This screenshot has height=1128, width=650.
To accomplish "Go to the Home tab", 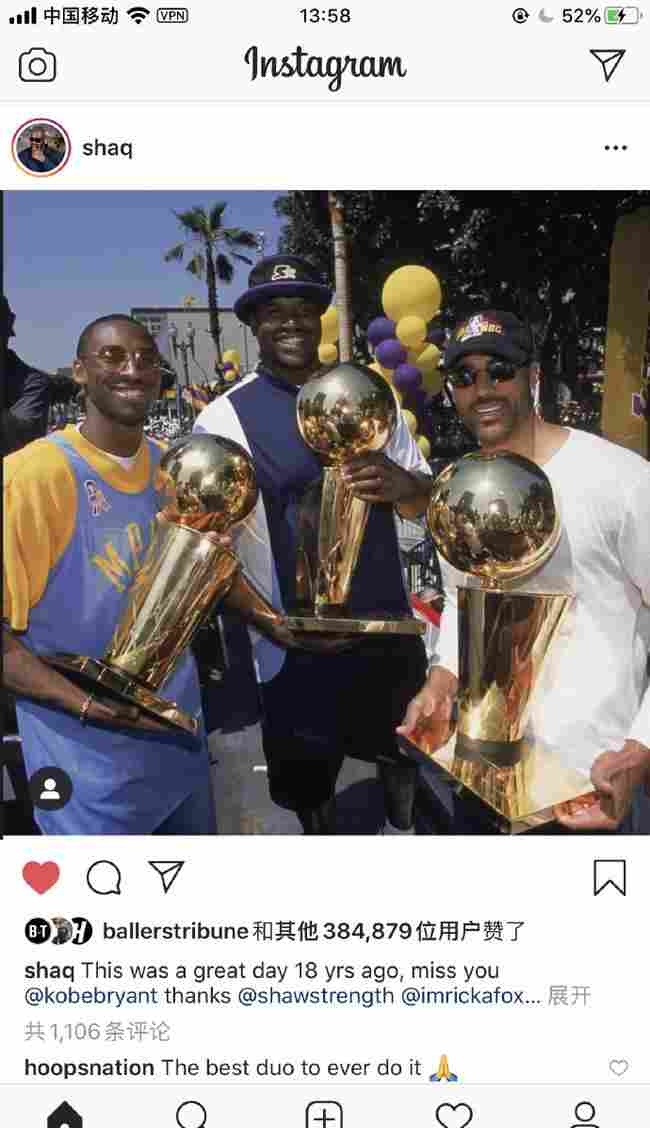I will [65, 1113].
